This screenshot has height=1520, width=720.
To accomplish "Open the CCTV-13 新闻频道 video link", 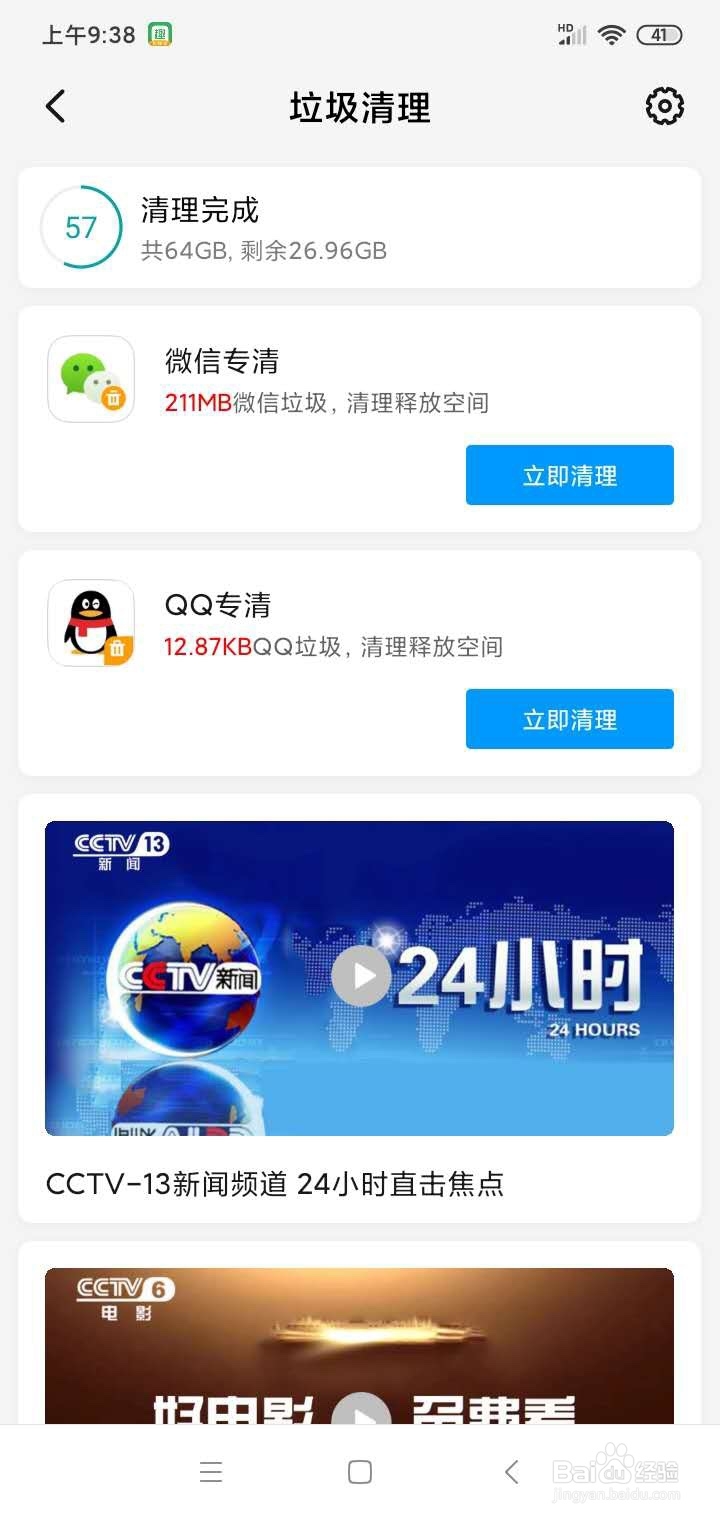I will [x=276, y=1184].
